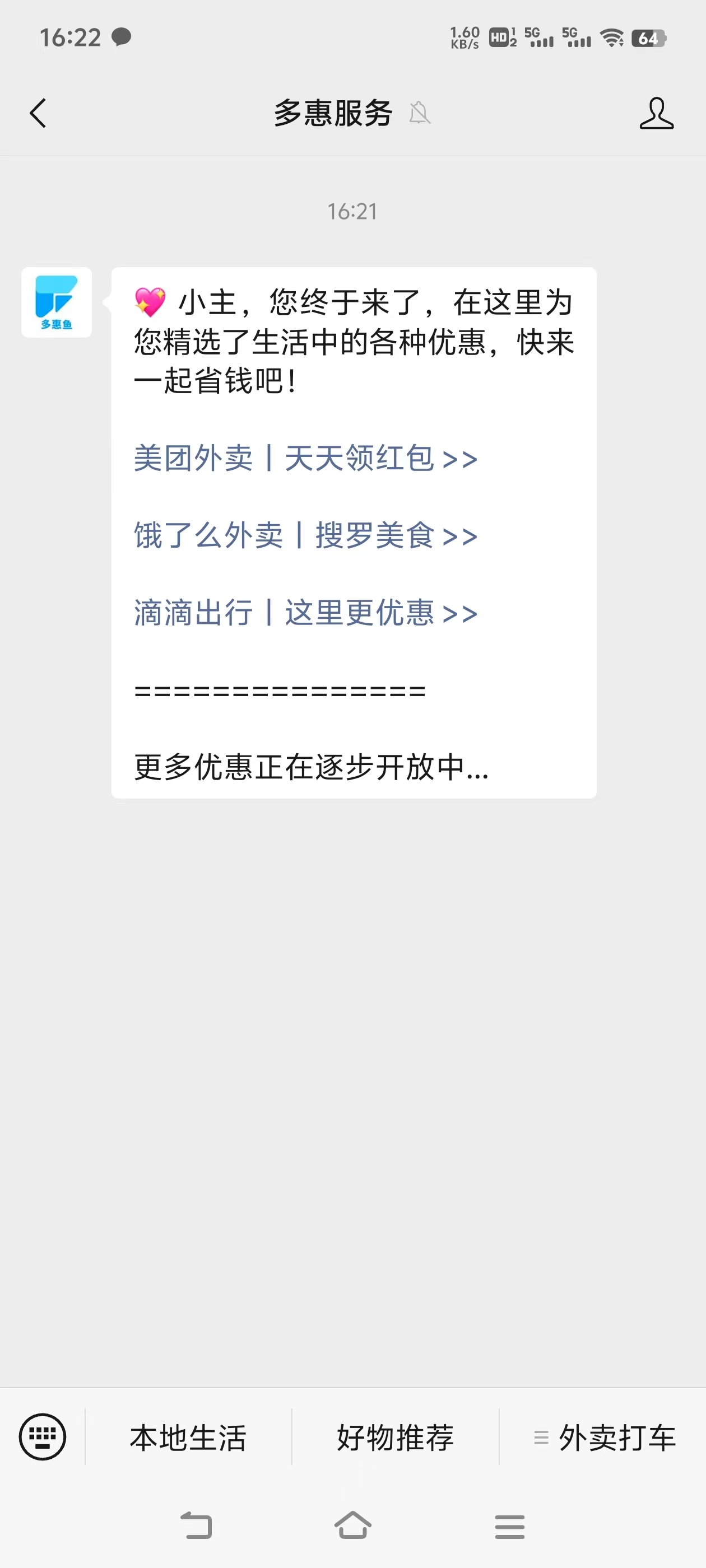706x1568 pixels.
Task: Tap the battery level indicator showing 64
Action: click(x=651, y=38)
